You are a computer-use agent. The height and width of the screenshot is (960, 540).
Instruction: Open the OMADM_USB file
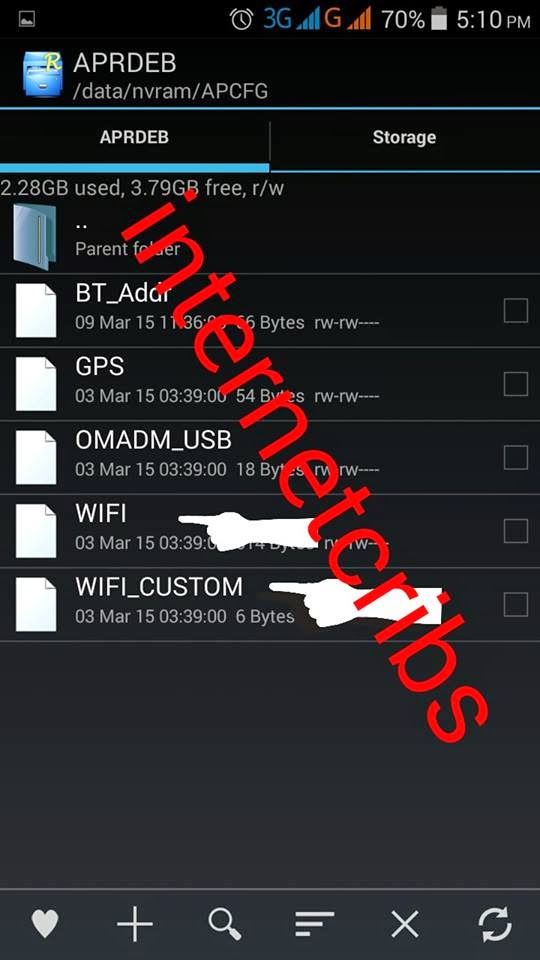tap(270, 457)
